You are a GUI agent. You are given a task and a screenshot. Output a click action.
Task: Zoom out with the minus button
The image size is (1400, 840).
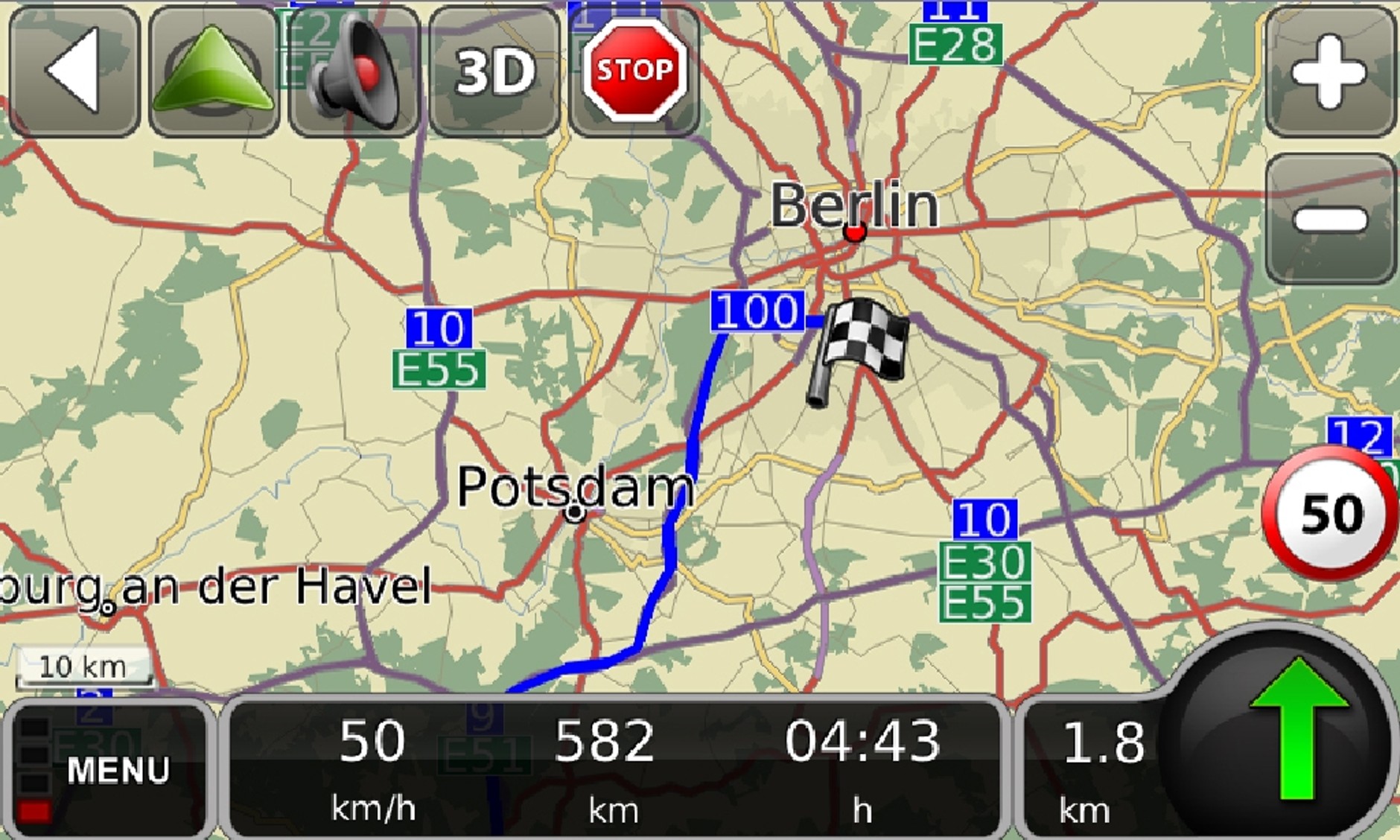tap(1330, 220)
